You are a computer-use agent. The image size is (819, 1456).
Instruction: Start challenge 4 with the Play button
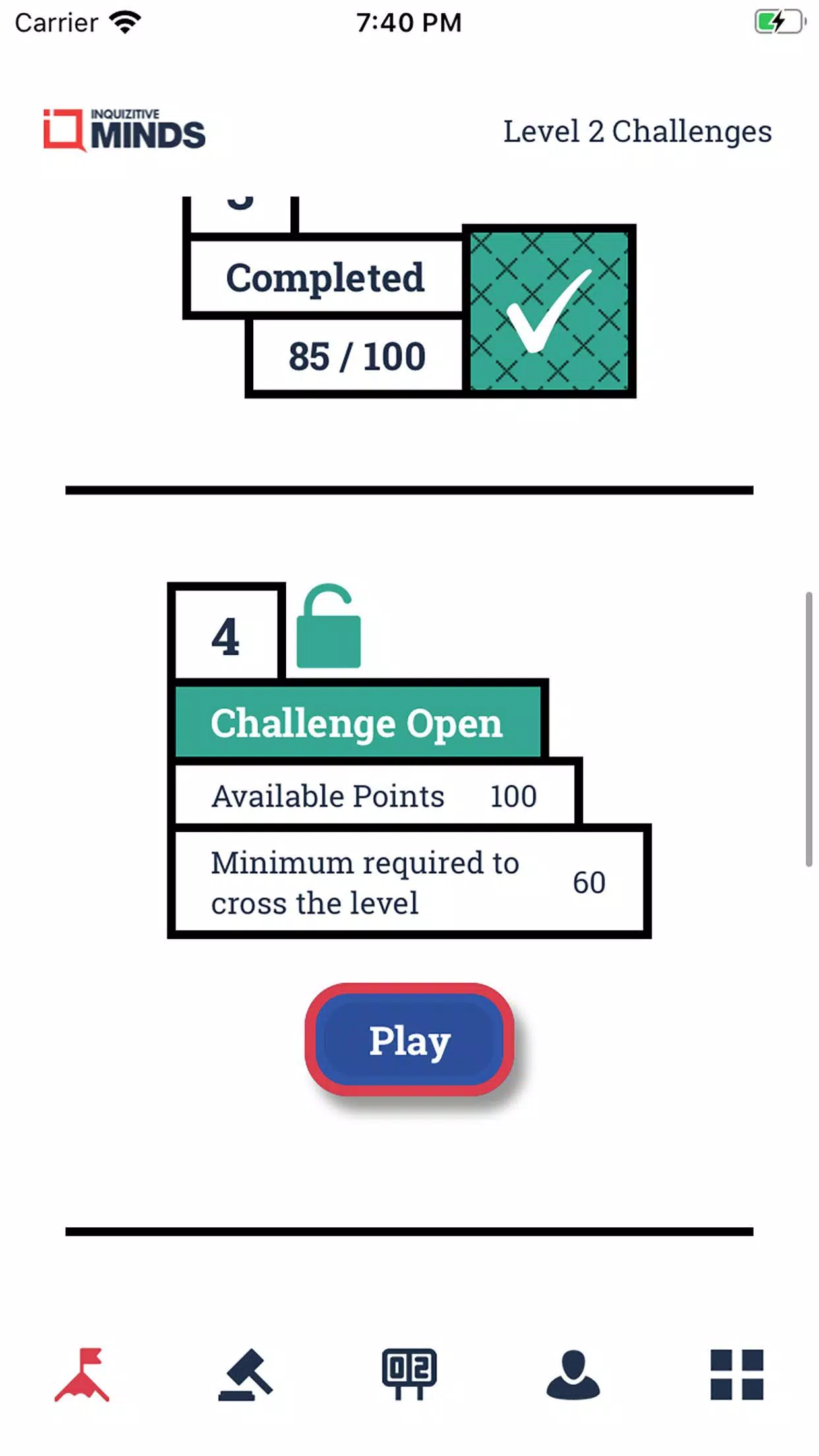click(409, 1040)
